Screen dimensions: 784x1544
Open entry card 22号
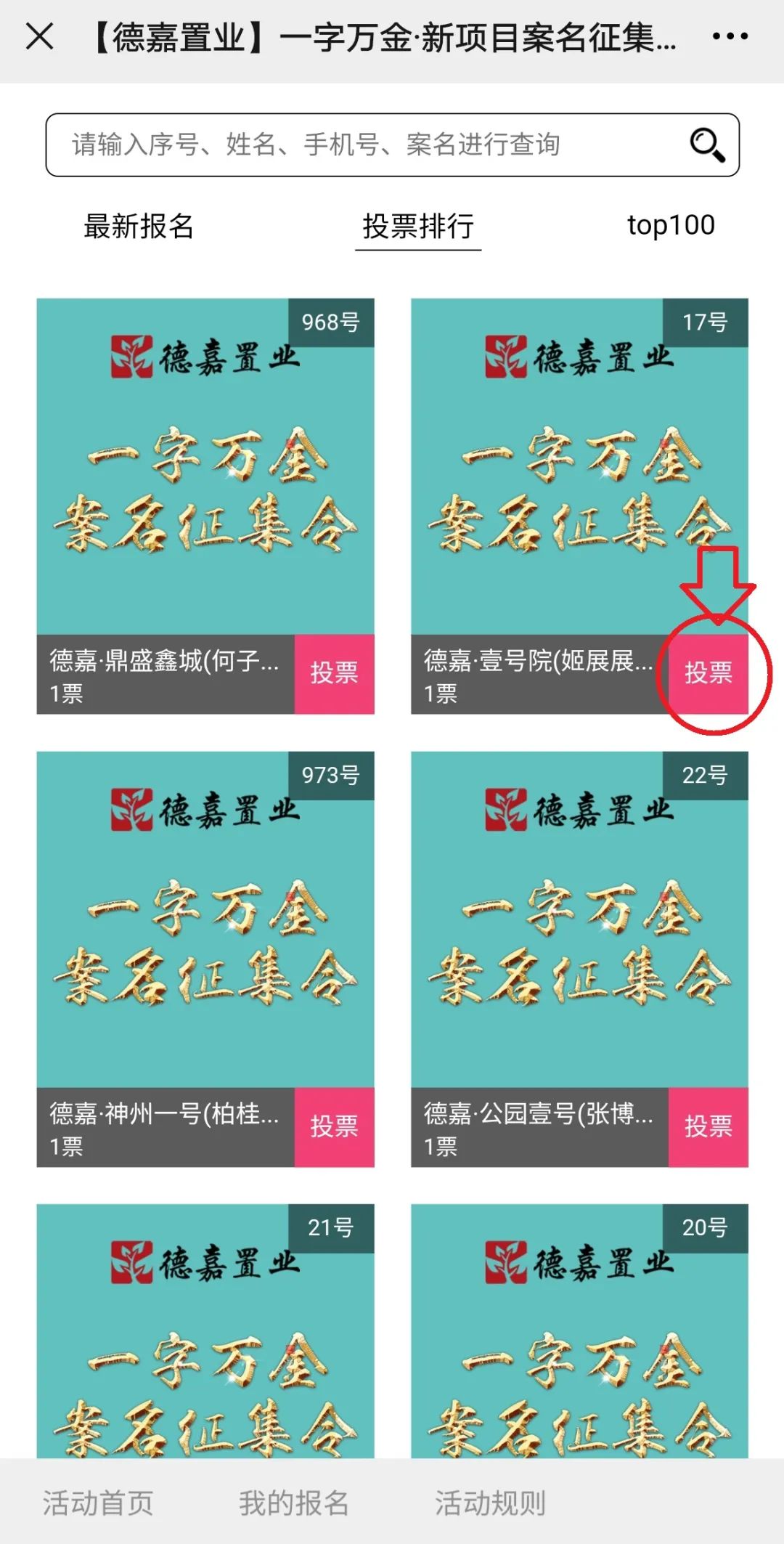579,919
